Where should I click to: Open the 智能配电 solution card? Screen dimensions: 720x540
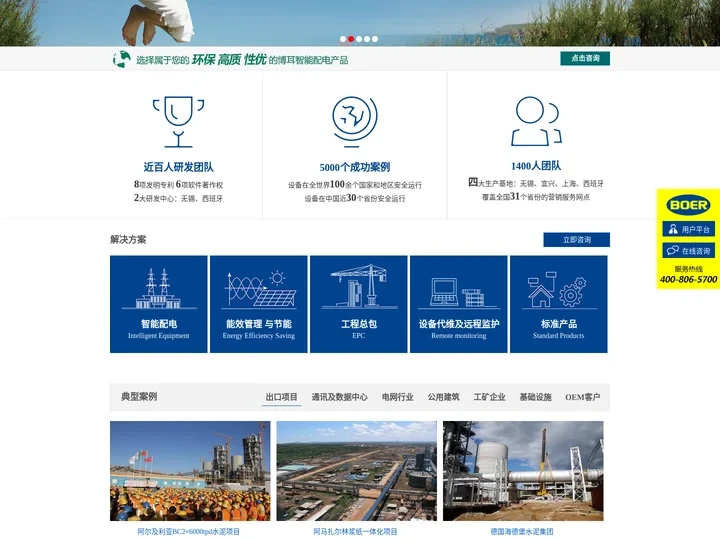[159, 304]
